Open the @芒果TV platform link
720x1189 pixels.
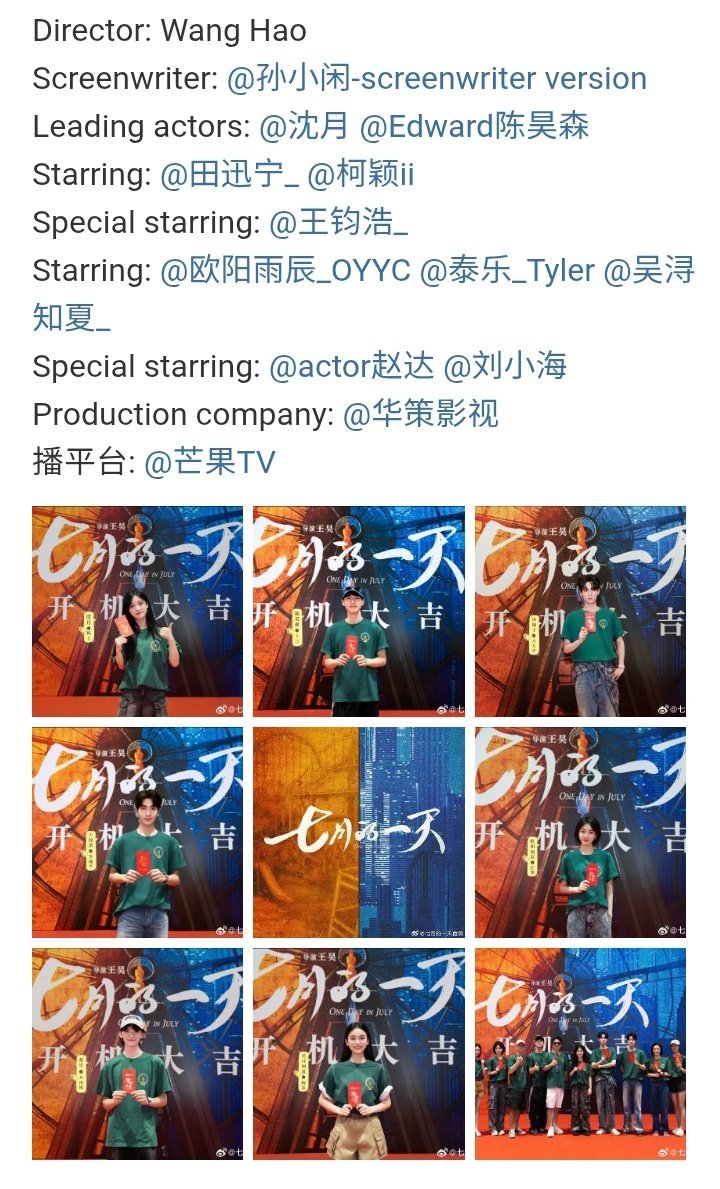pyautogui.click(x=209, y=463)
